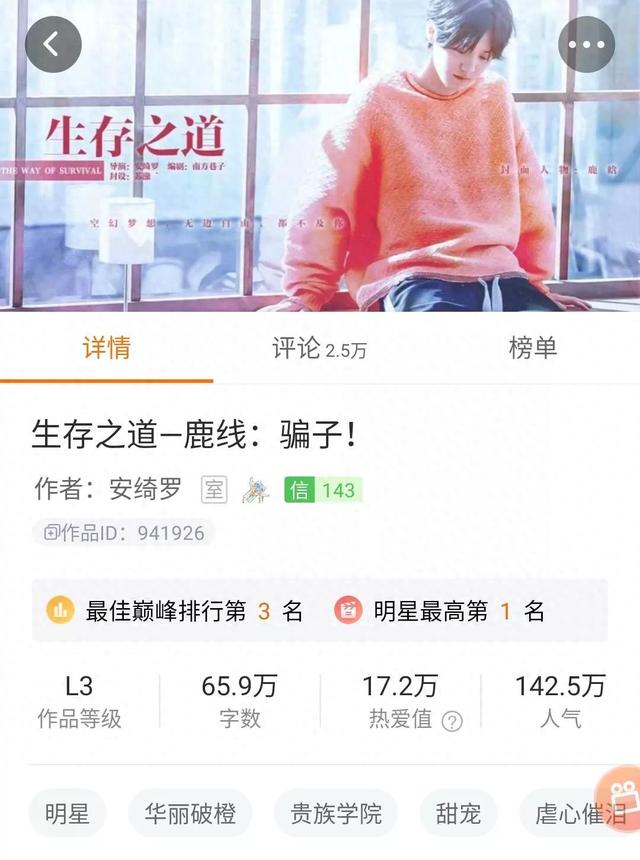Copy the 作品ID 941926

click(x=123, y=533)
